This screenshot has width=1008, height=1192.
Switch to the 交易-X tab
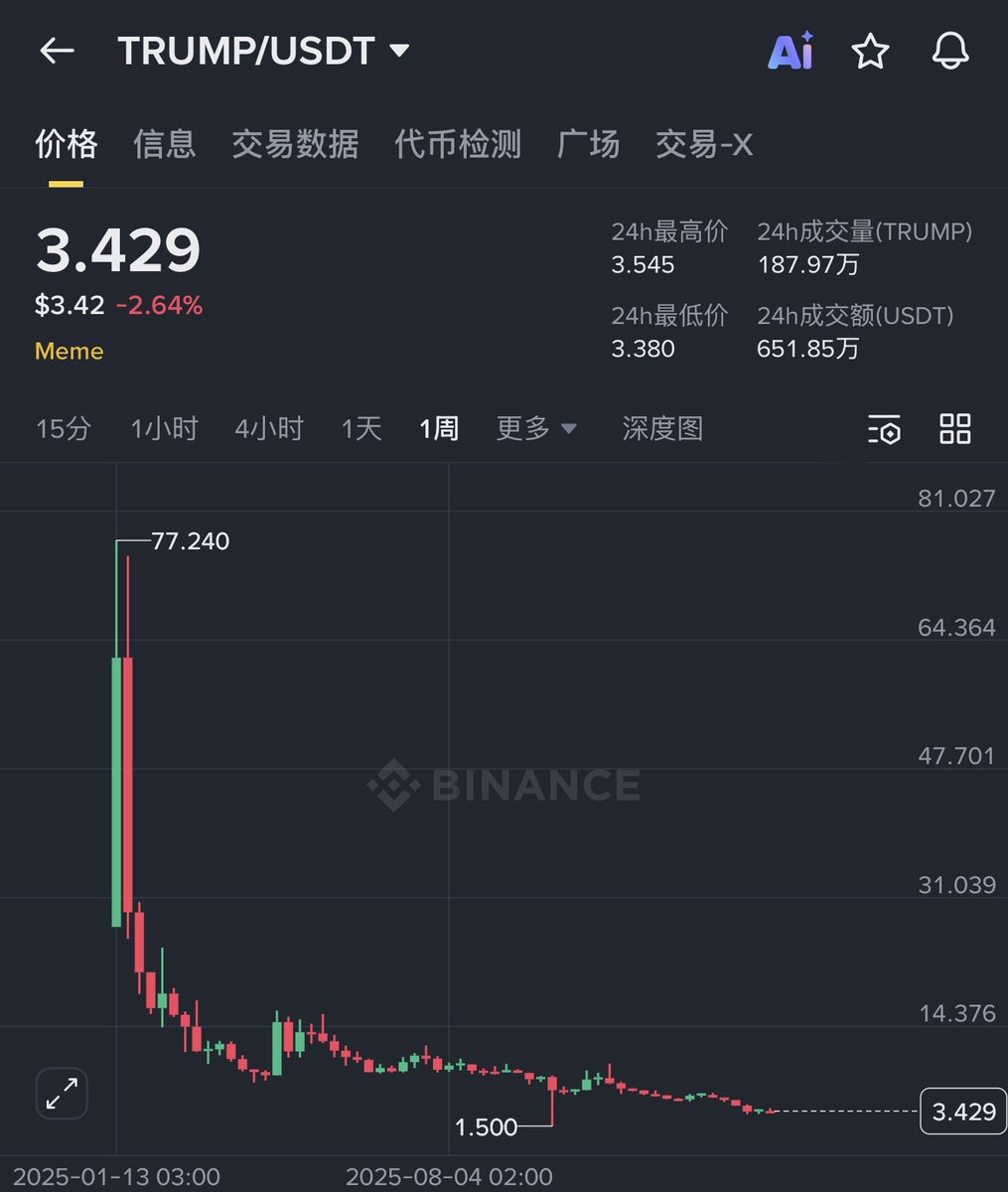click(x=704, y=145)
